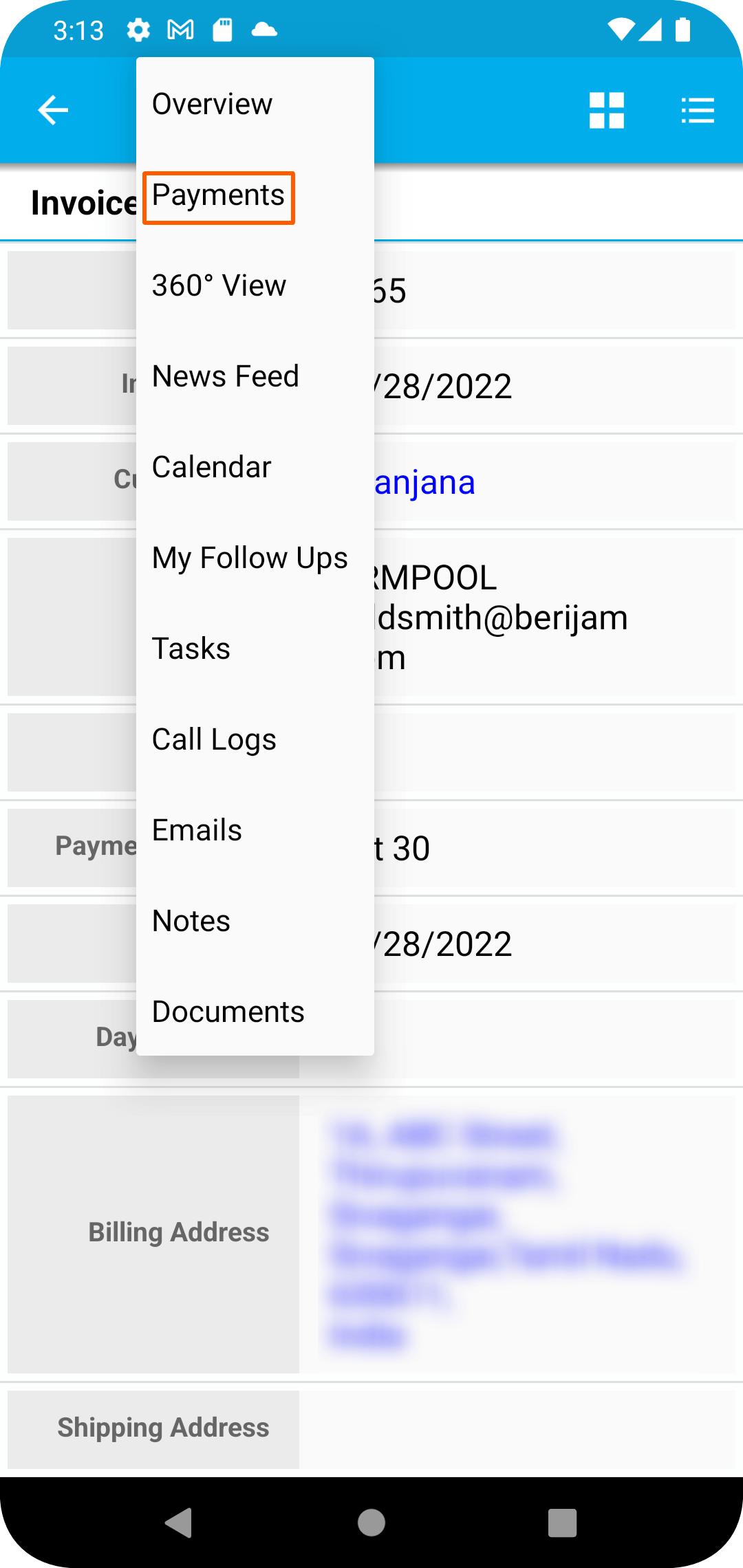
Task: Open recent apps from the navigation bar
Action: coord(562,1523)
